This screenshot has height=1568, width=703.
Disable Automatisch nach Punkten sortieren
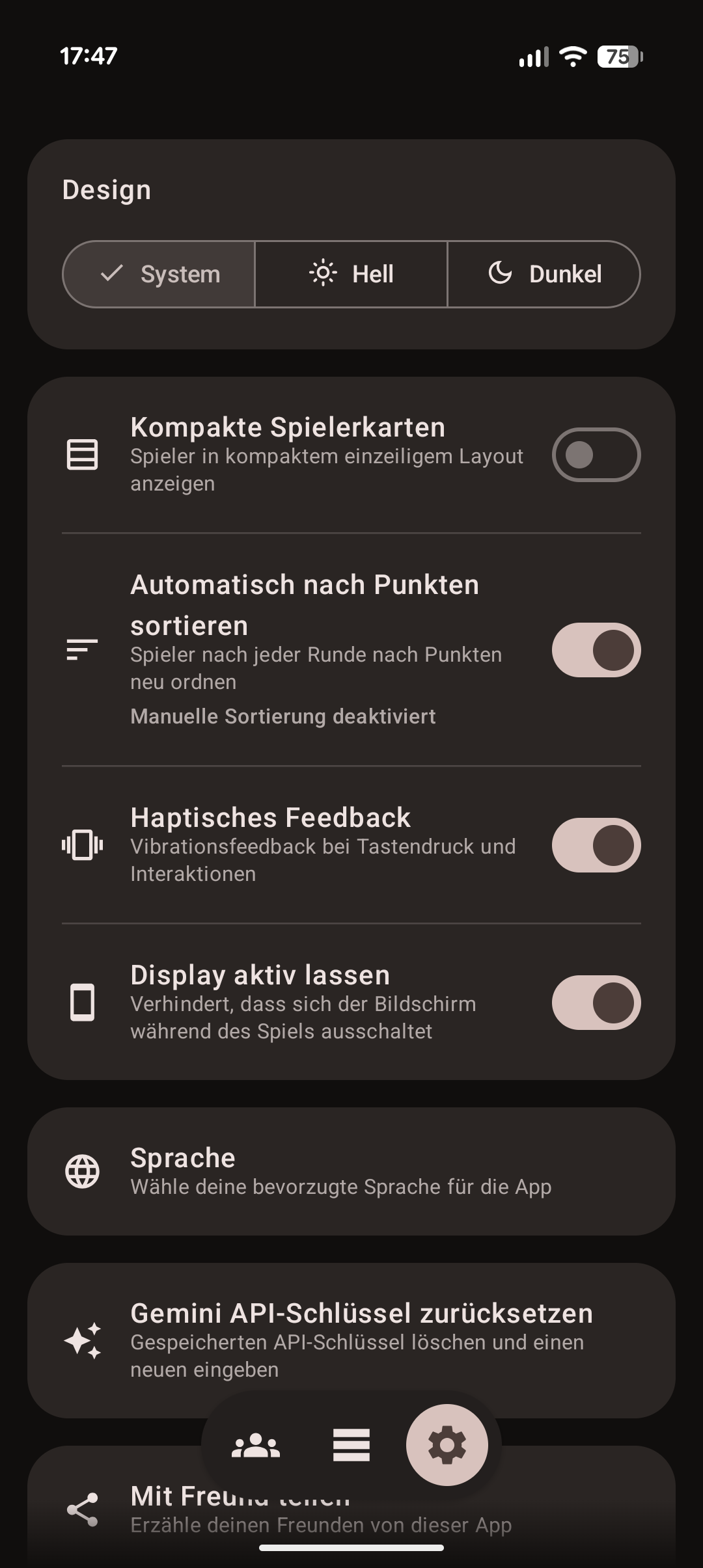tap(596, 650)
